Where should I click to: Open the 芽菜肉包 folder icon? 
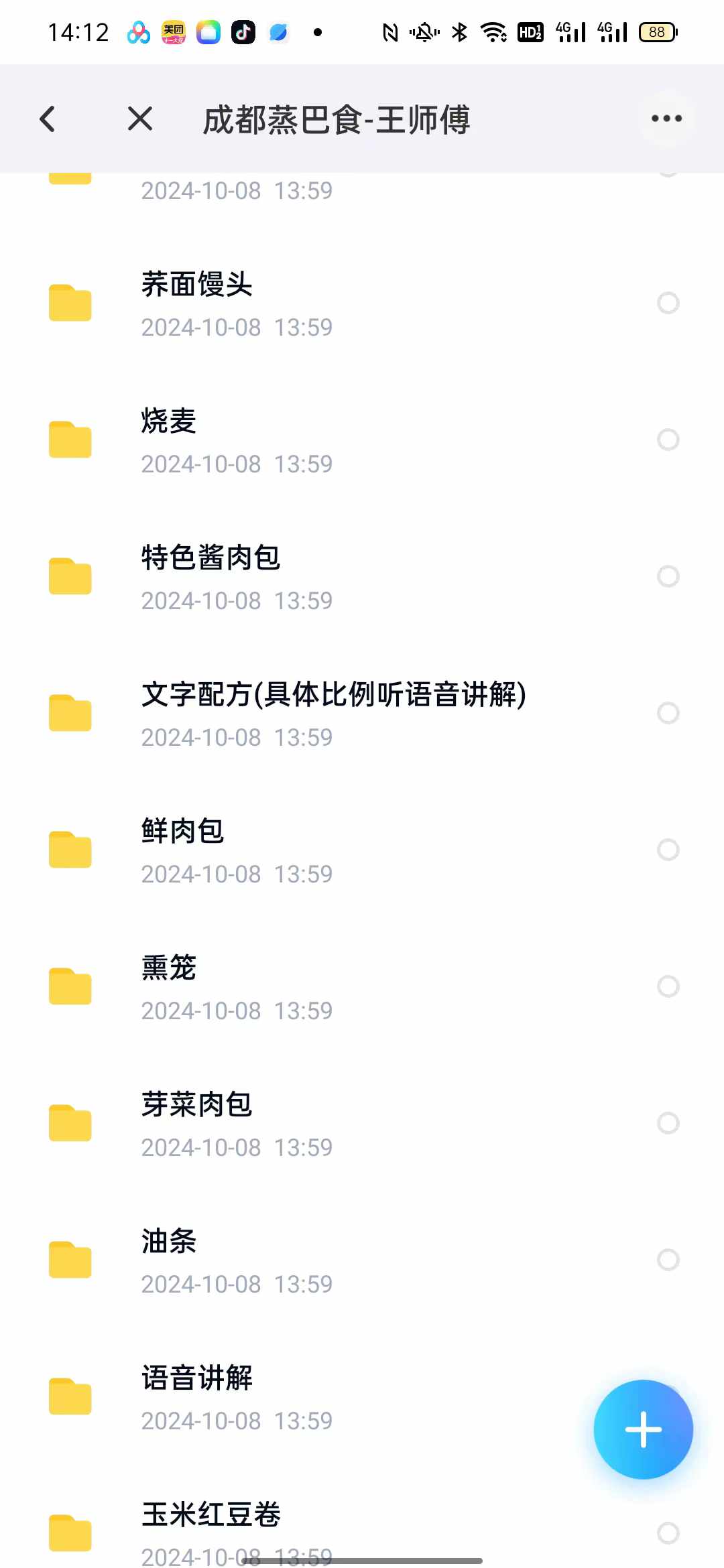70,1123
